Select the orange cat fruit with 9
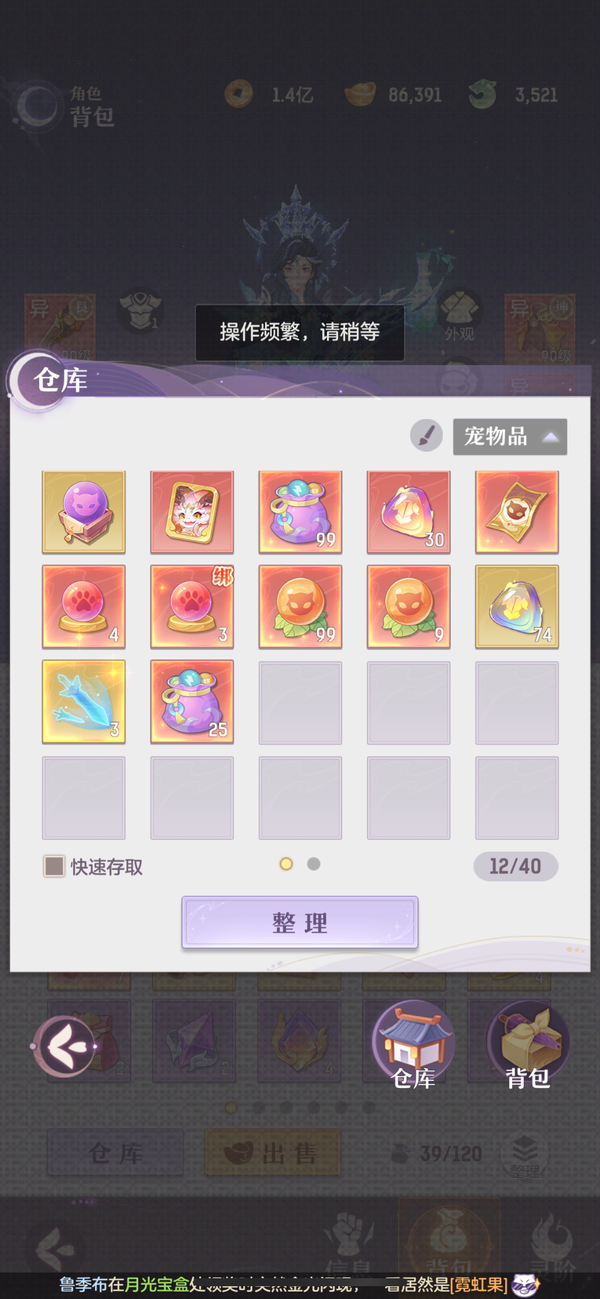Viewport: 600px width, 1299px height. click(x=408, y=607)
